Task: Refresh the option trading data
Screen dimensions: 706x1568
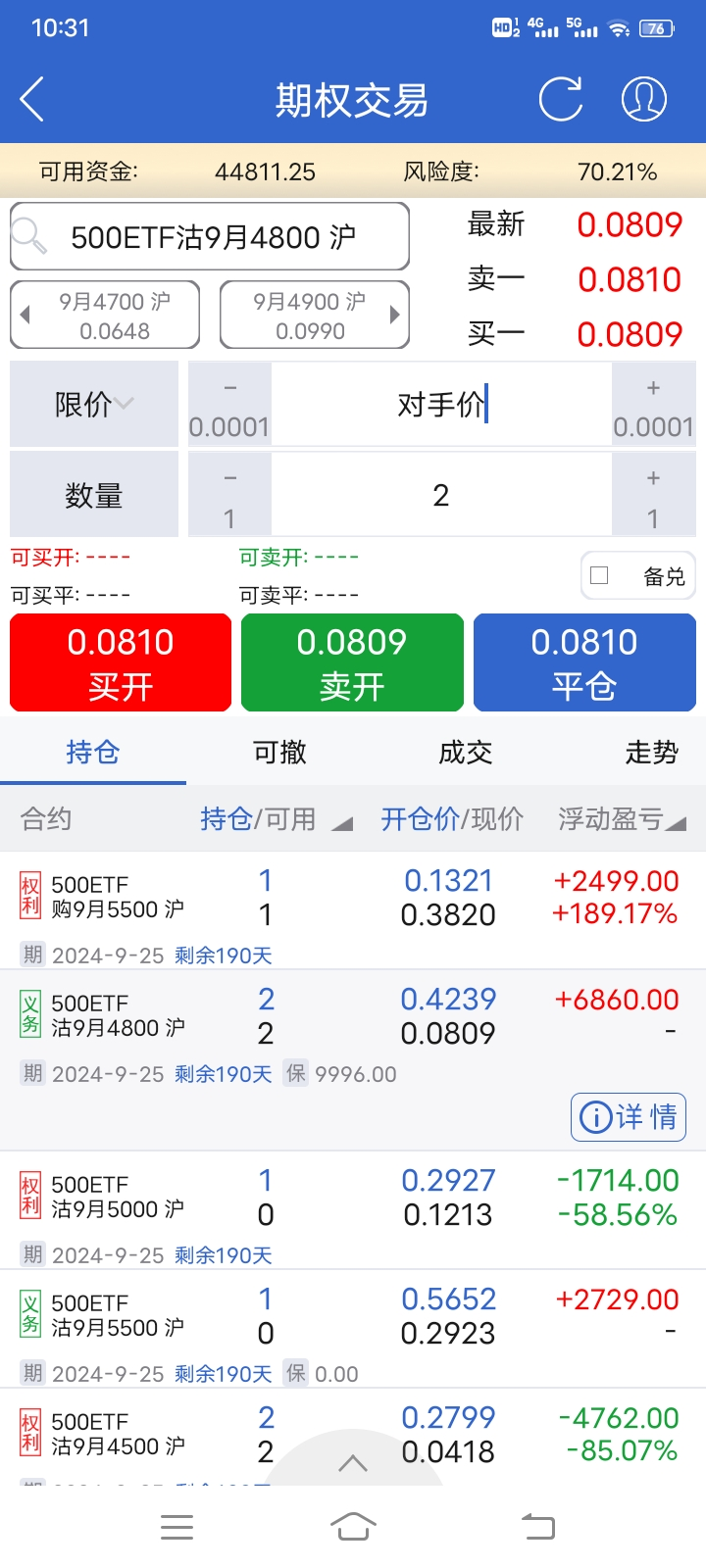Action: (561, 99)
